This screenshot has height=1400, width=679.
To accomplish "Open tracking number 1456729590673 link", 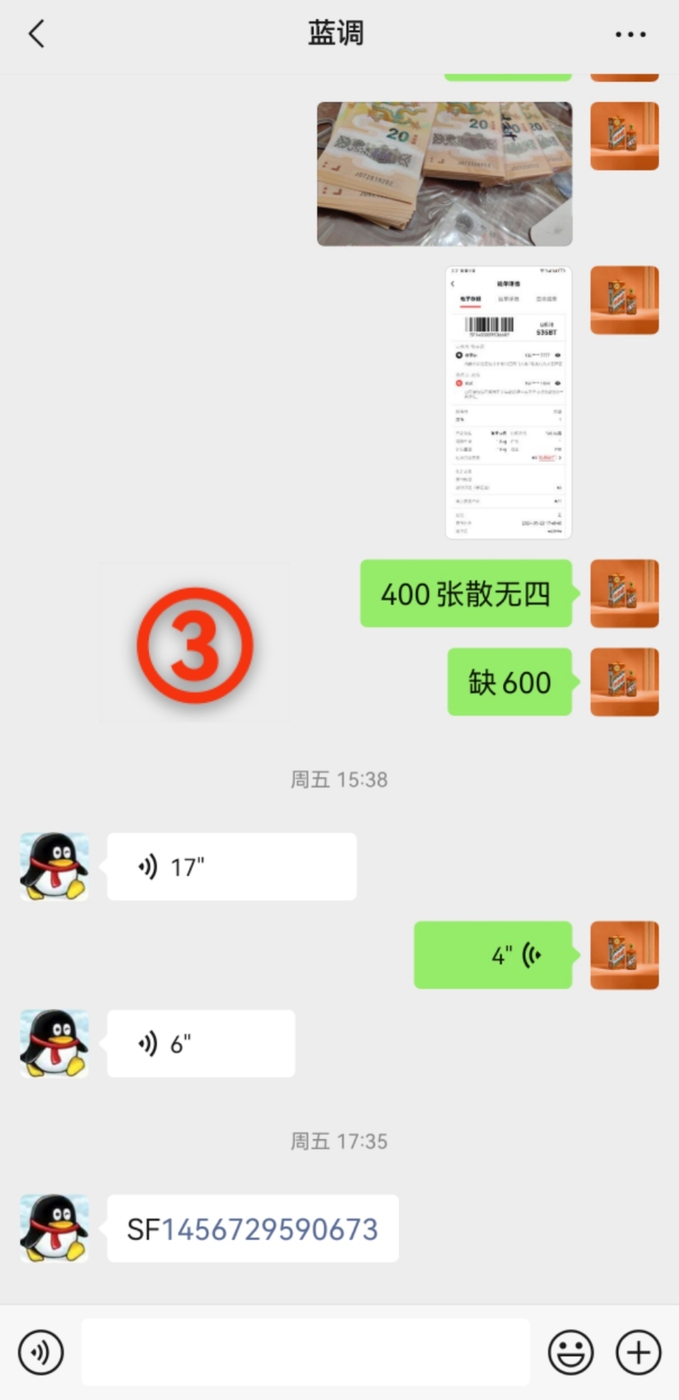I will pos(270,1229).
